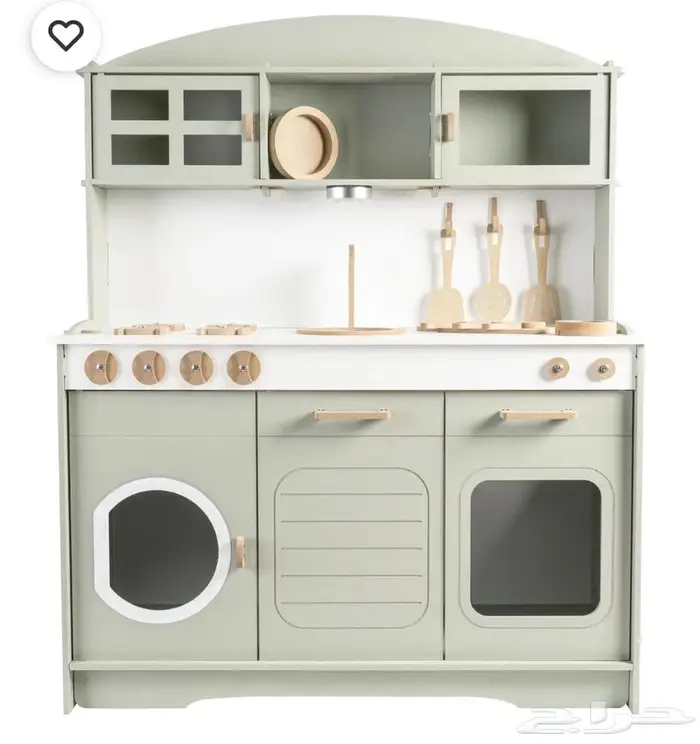Add the toy kitchen to favorites
Viewport: 700px width, 744px height.
click(66, 37)
